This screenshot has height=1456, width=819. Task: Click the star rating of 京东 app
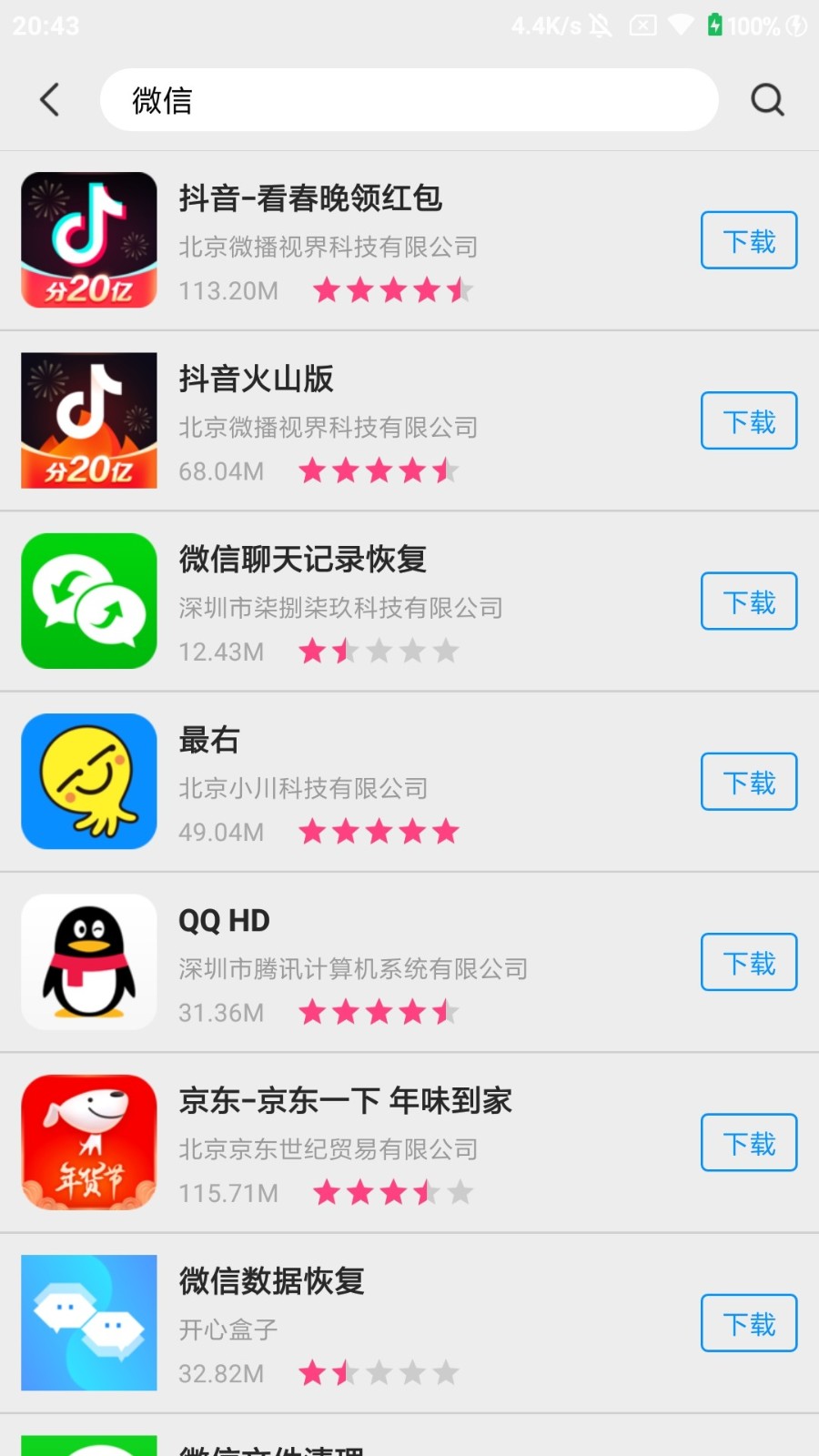(391, 1192)
